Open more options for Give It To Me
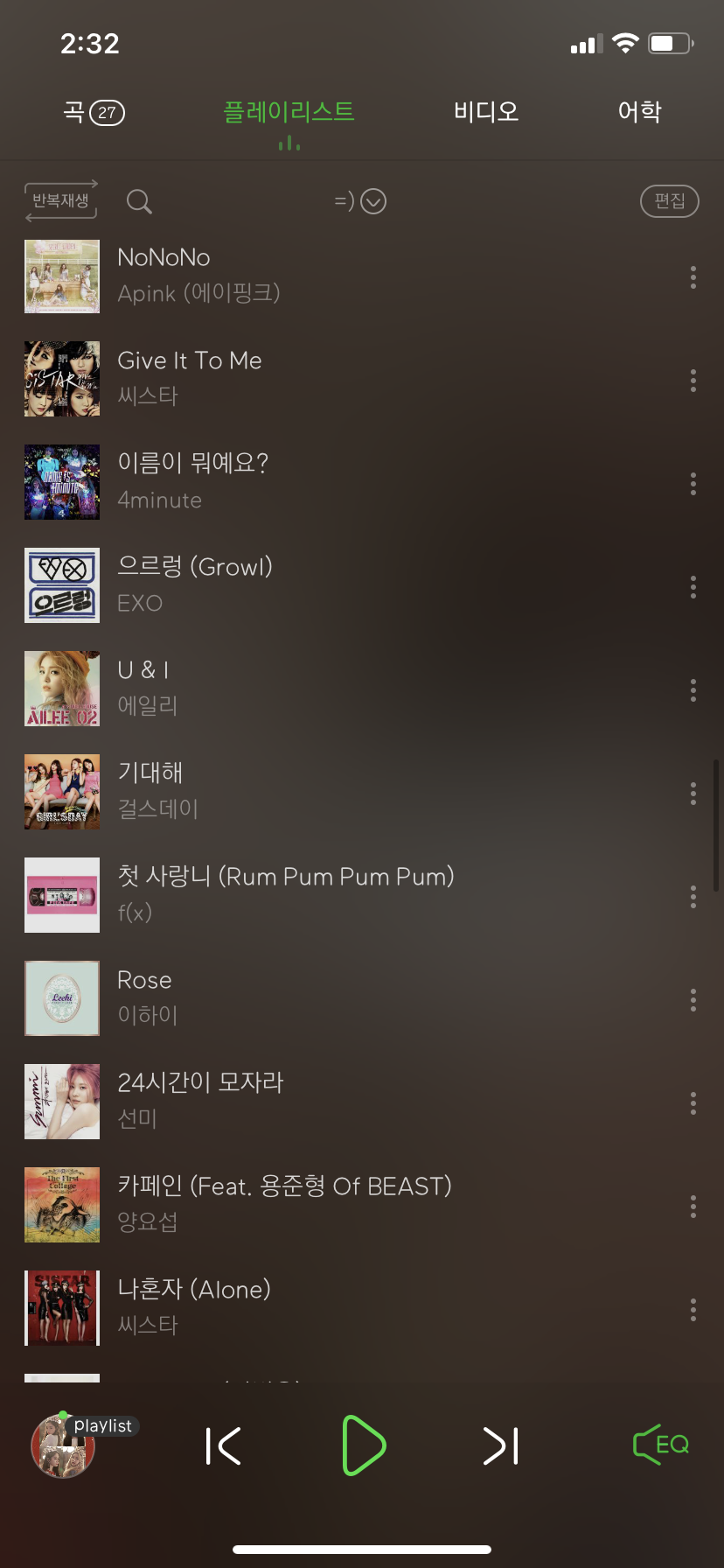The height and width of the screenshot is (1568, 724). tap(693, 381)
